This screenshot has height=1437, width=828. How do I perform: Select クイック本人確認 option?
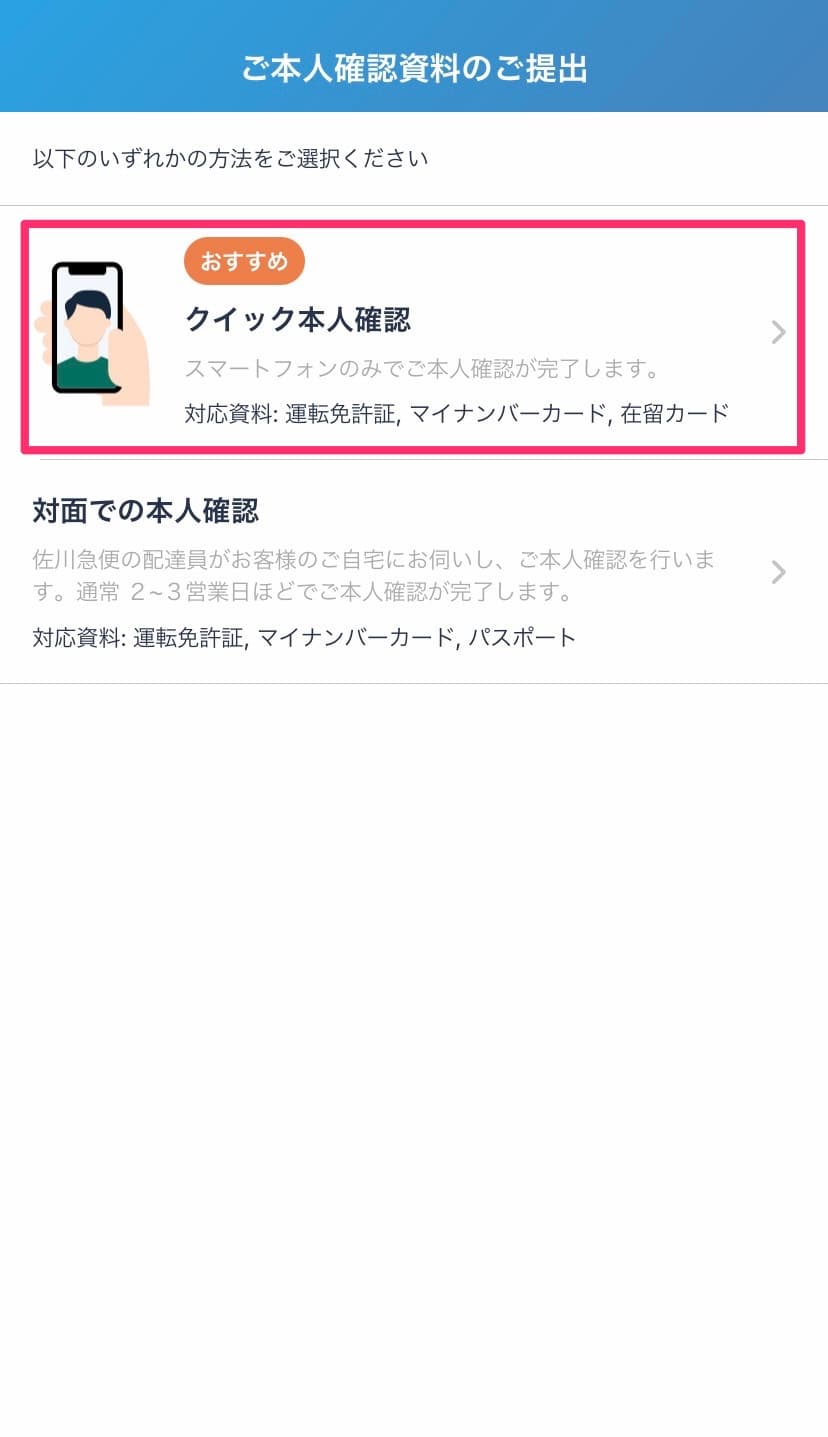click(413, 336)
